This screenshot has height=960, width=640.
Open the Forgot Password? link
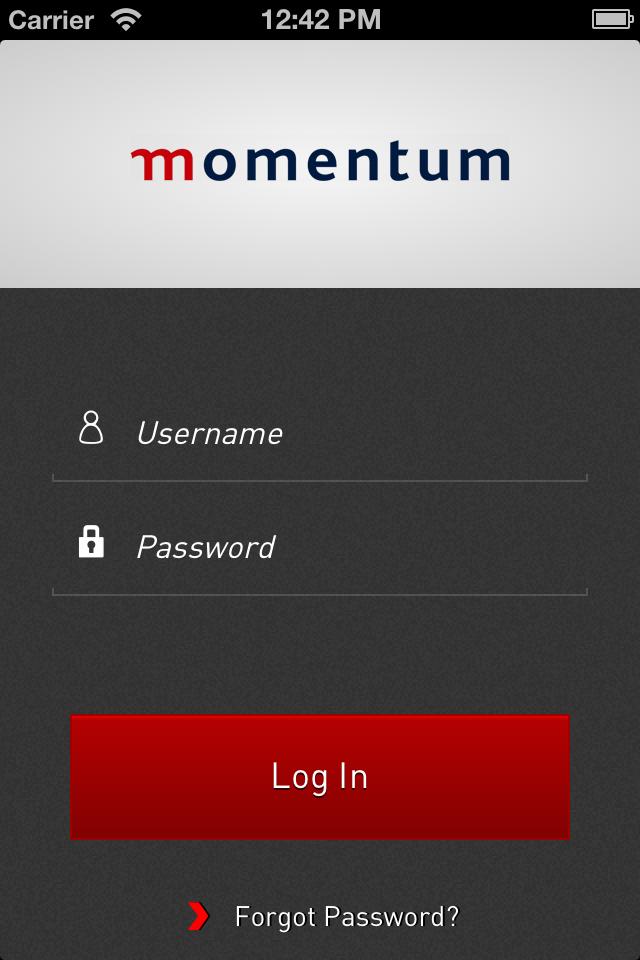click(346, 917)
